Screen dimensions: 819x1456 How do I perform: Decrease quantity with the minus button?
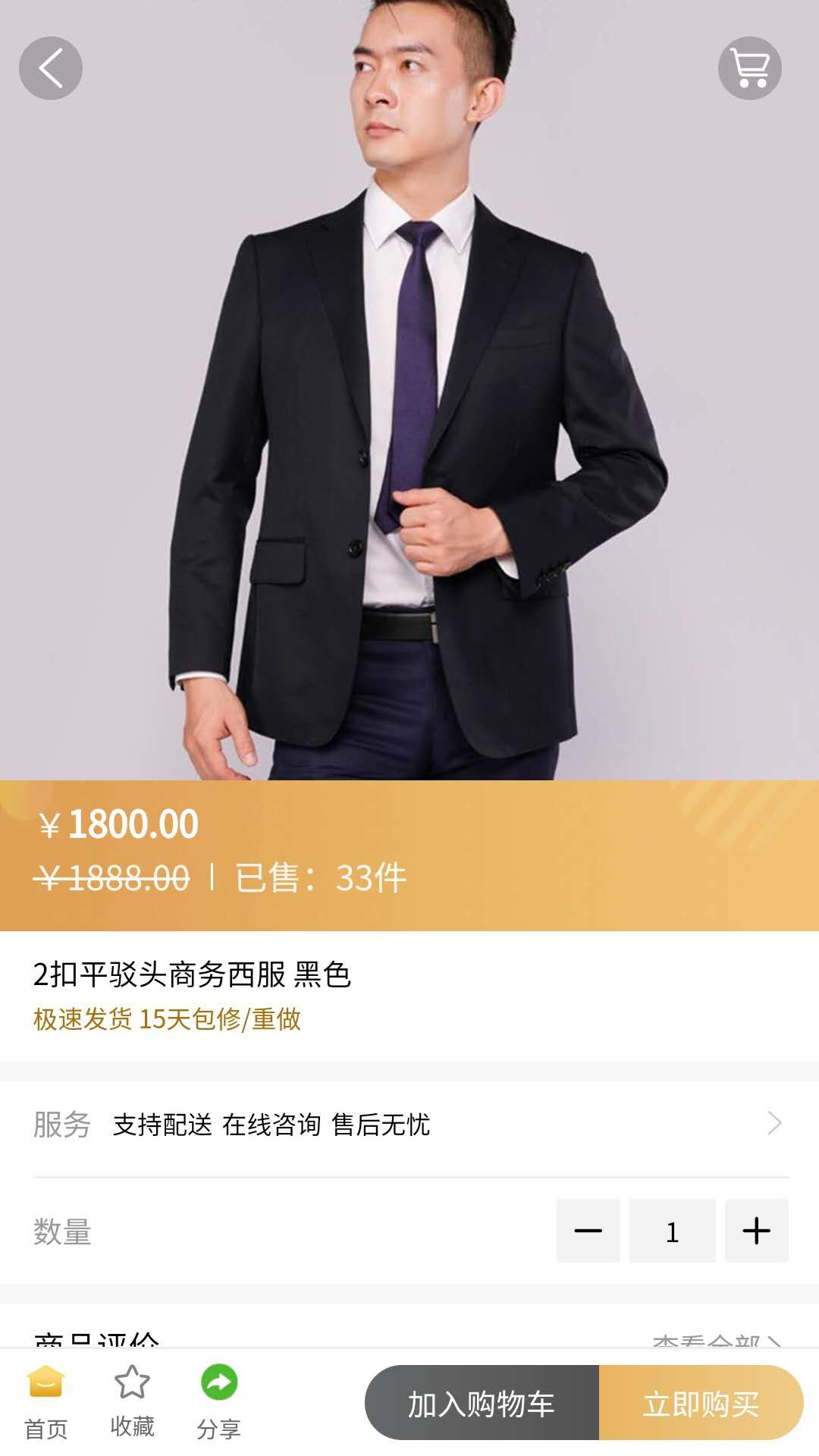coord(588,1231)
